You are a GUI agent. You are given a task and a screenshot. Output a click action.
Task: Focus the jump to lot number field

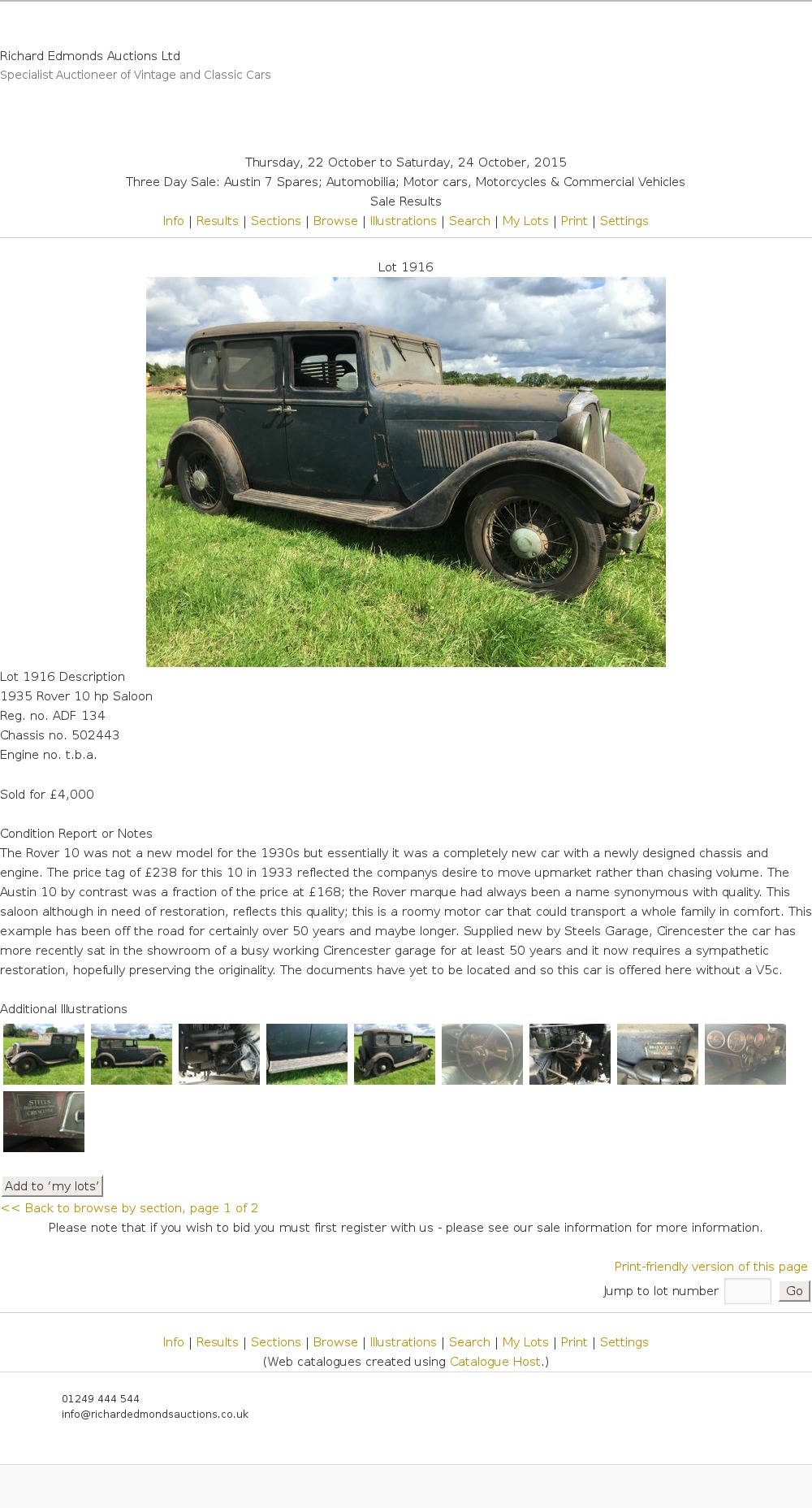coord(747,1291)
